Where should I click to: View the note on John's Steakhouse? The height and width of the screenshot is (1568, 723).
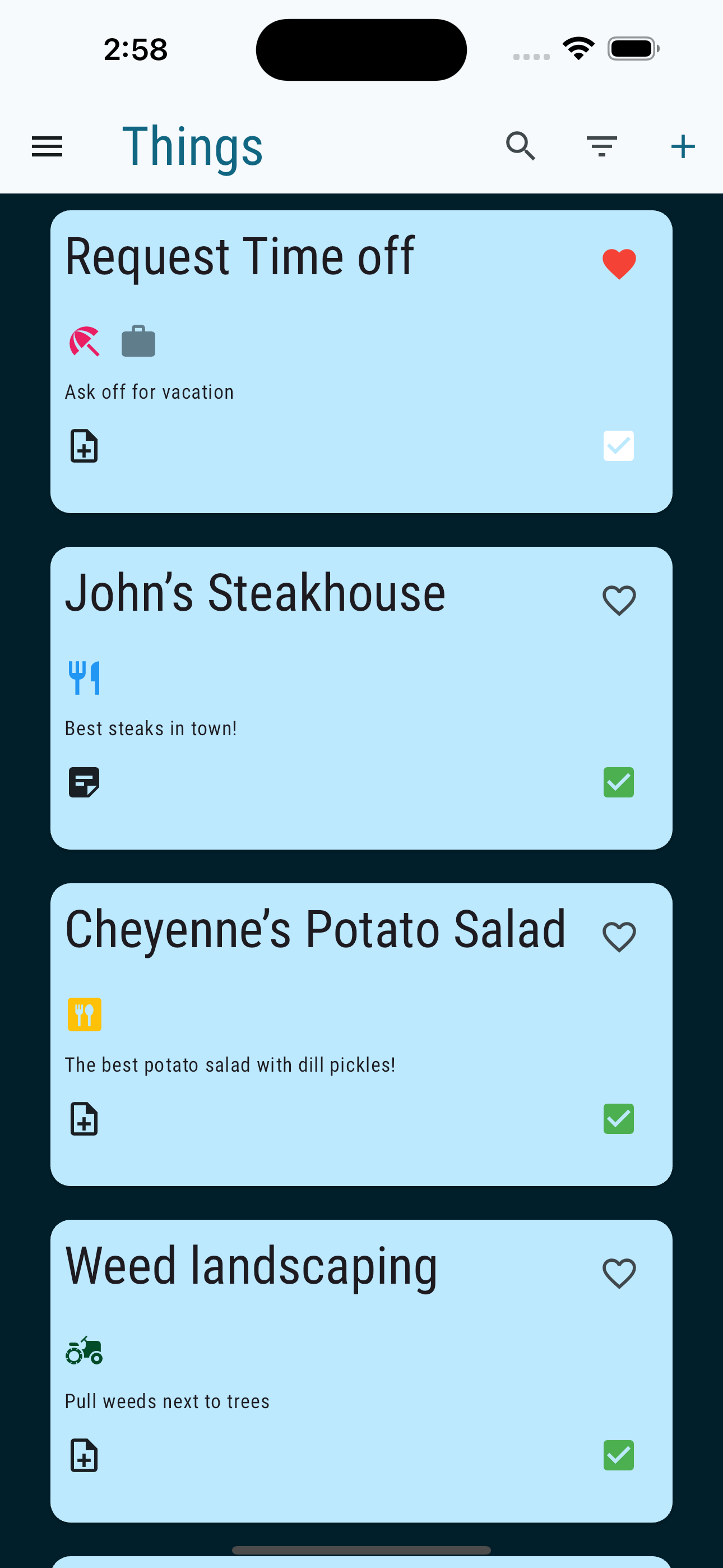coord(84,782)
